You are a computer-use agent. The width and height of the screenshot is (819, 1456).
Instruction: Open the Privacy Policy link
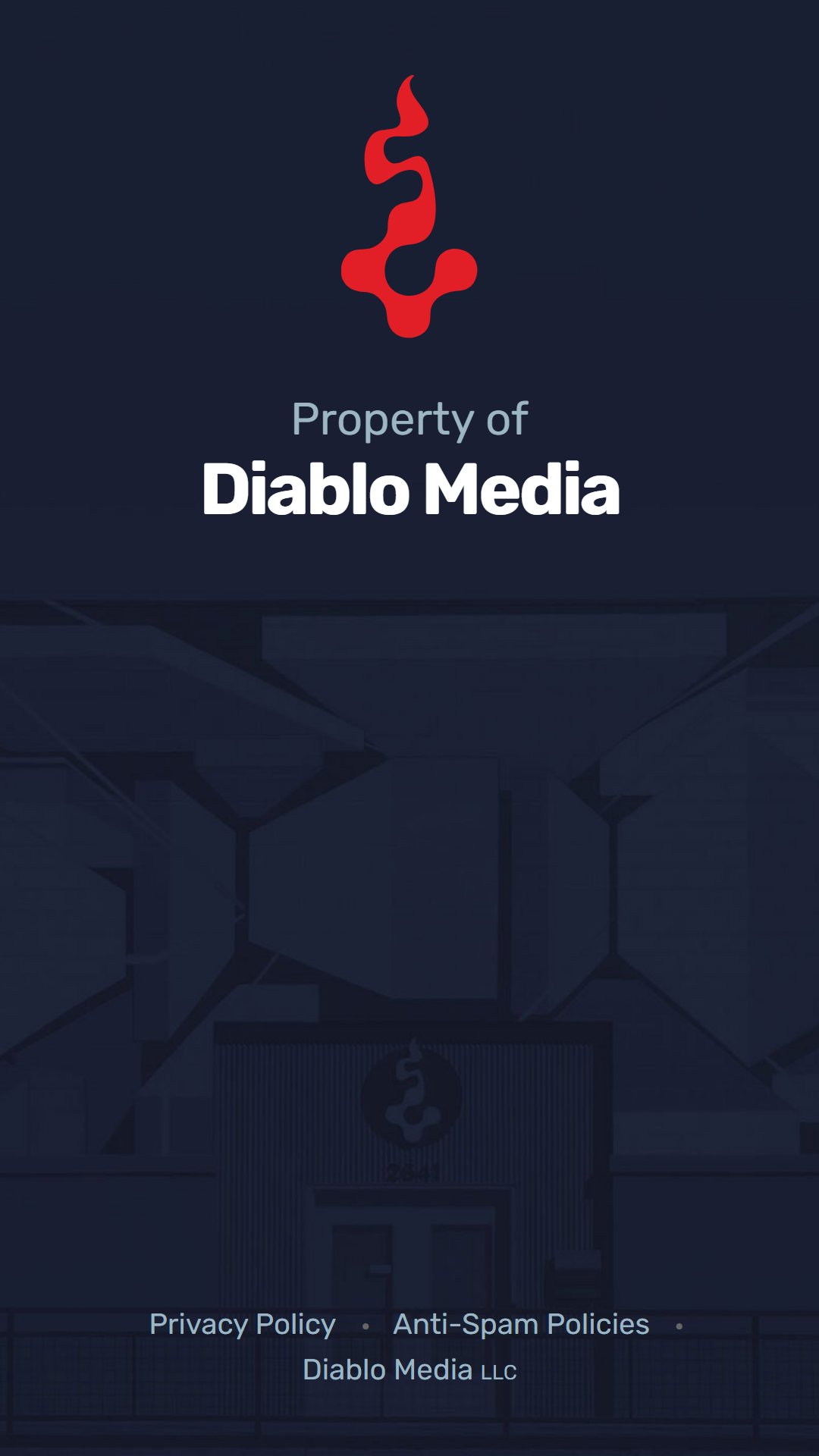point(243,1325)
